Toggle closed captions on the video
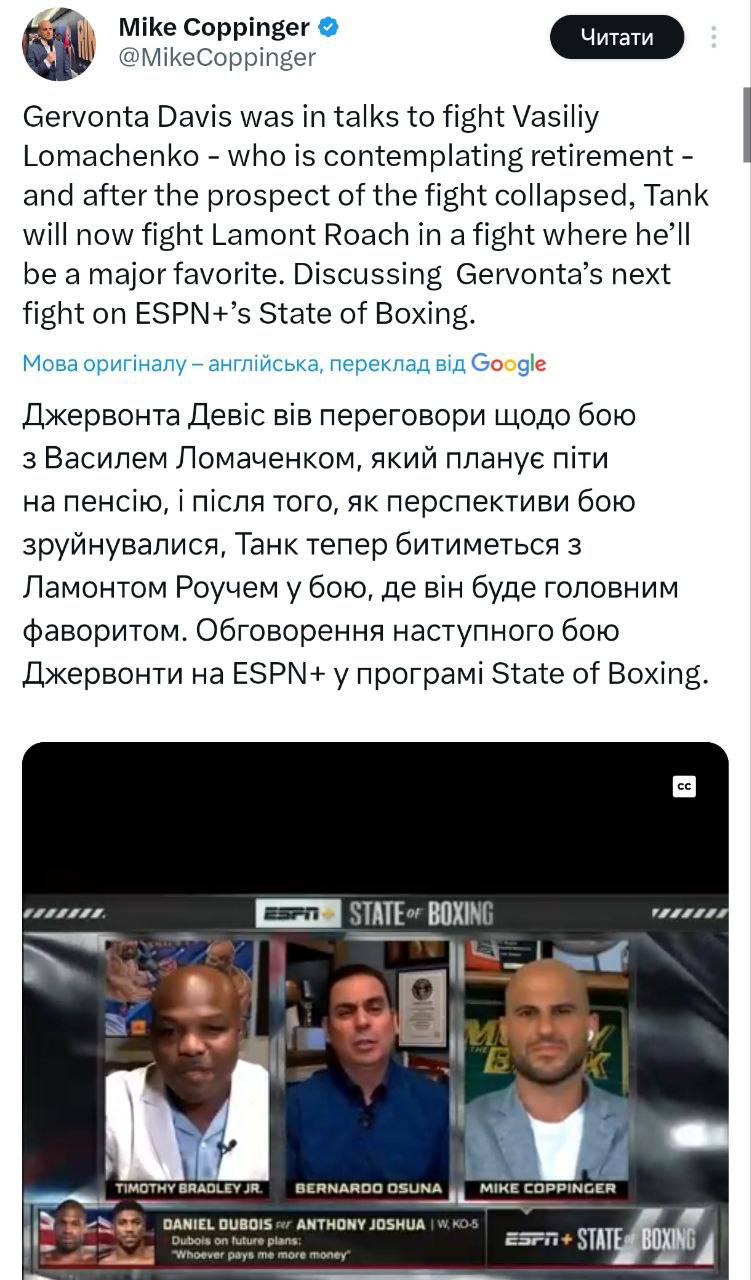Image resolution: width=751 pixels, height=1280 pixels. coord(684,787)
